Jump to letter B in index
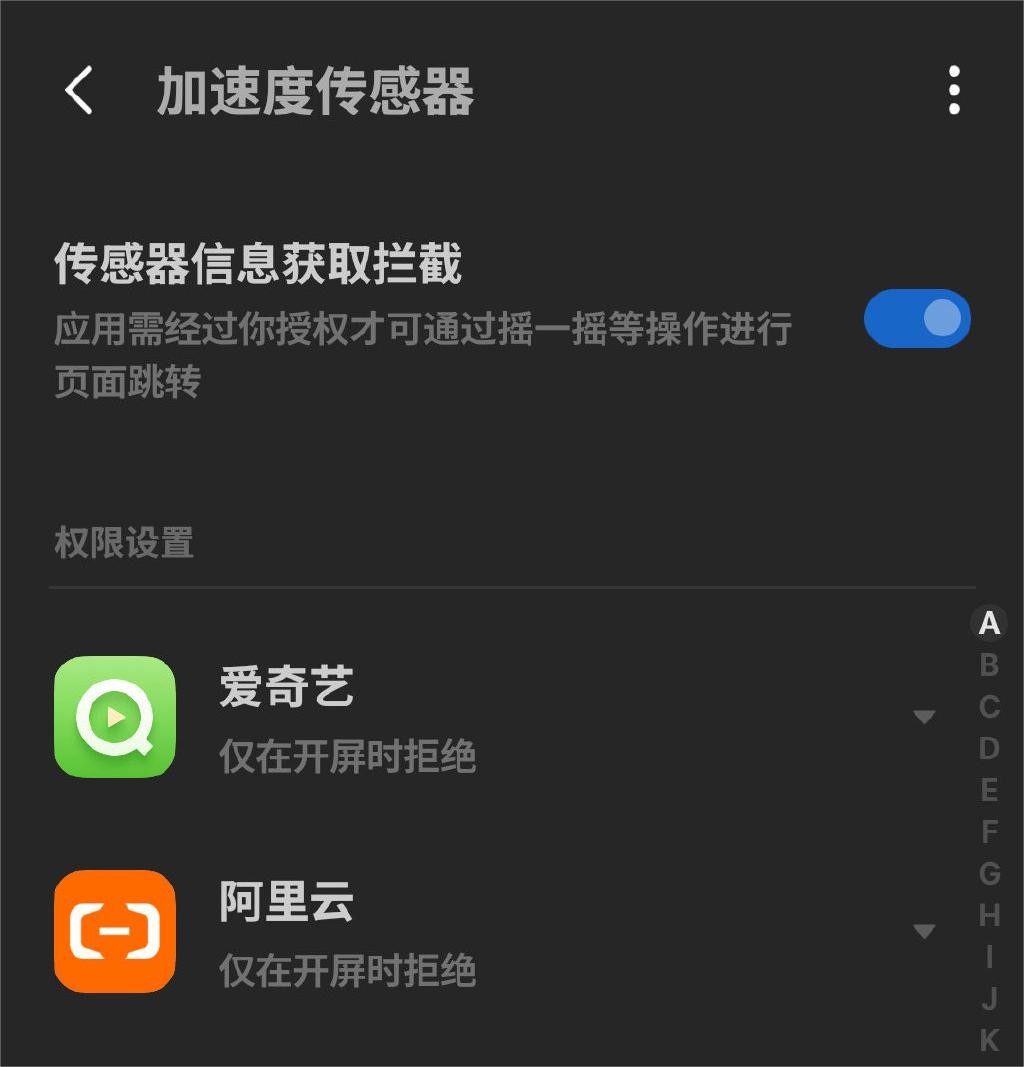 [x=989, y=665]
